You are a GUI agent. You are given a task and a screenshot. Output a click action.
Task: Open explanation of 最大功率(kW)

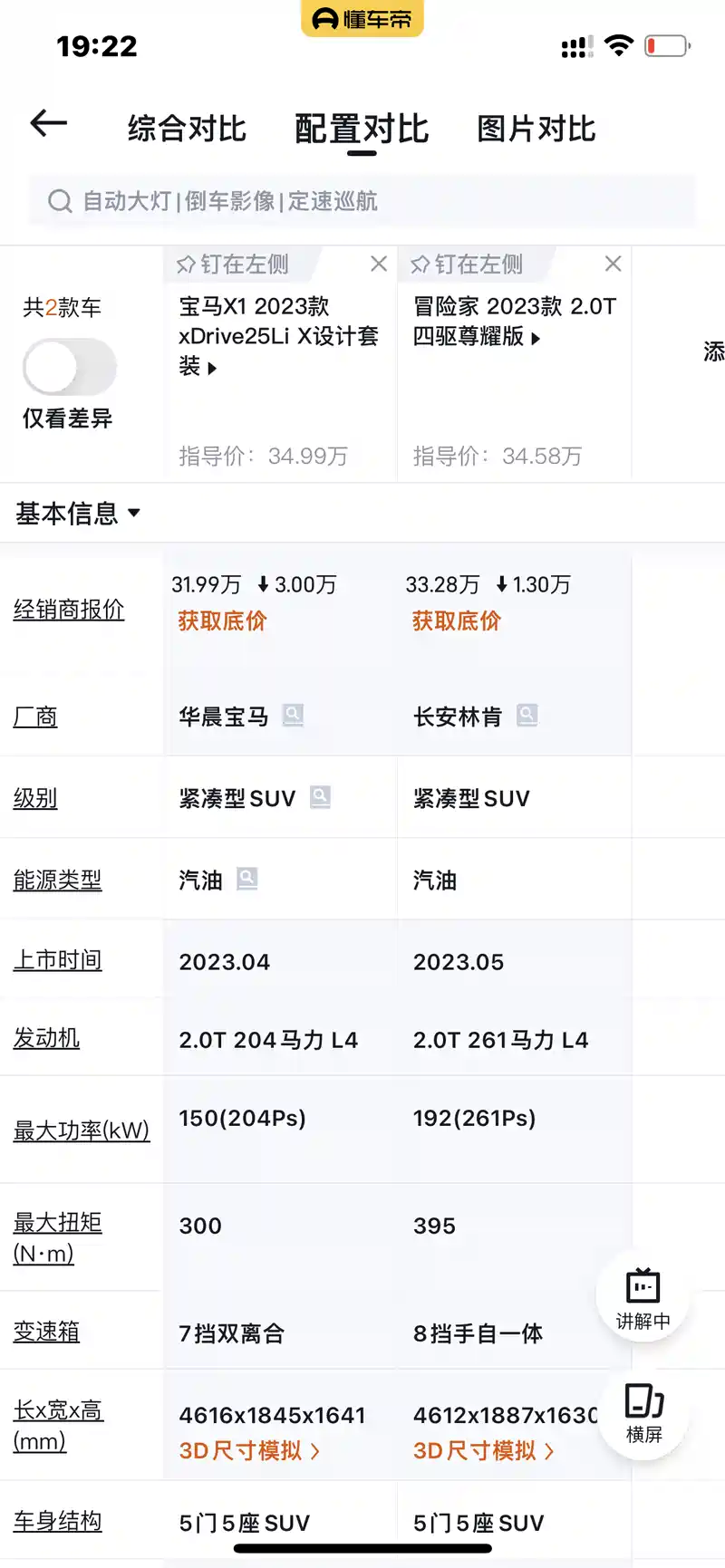(82, 1130)
